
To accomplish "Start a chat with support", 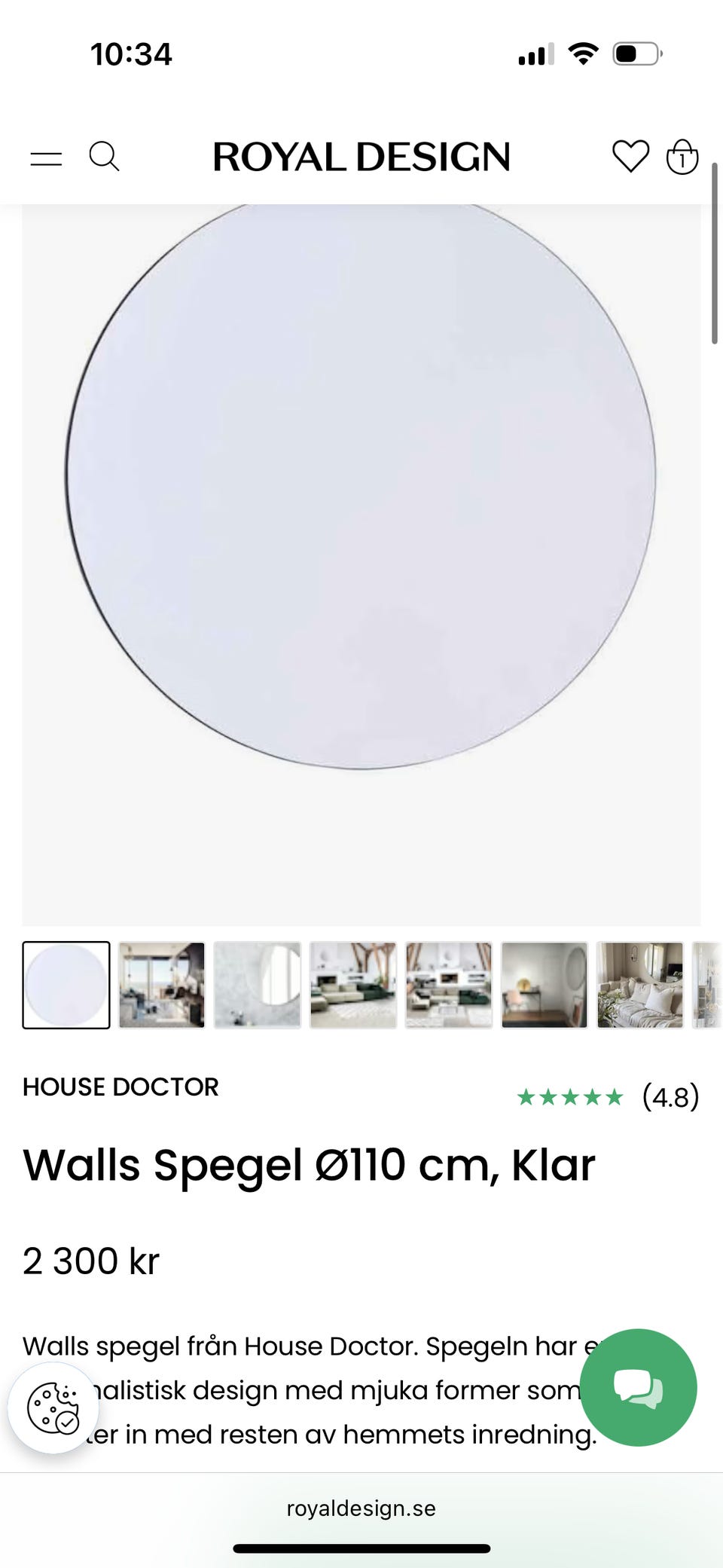I will (x=638, y=1387).
